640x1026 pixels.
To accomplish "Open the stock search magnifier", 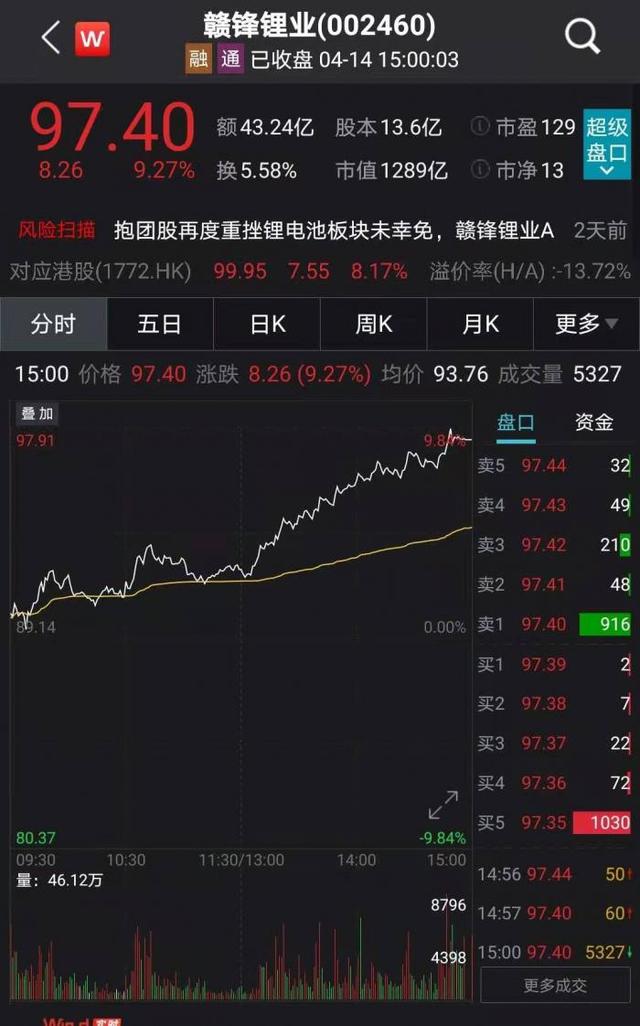I will pyautogui.click(x=582, y=36).
